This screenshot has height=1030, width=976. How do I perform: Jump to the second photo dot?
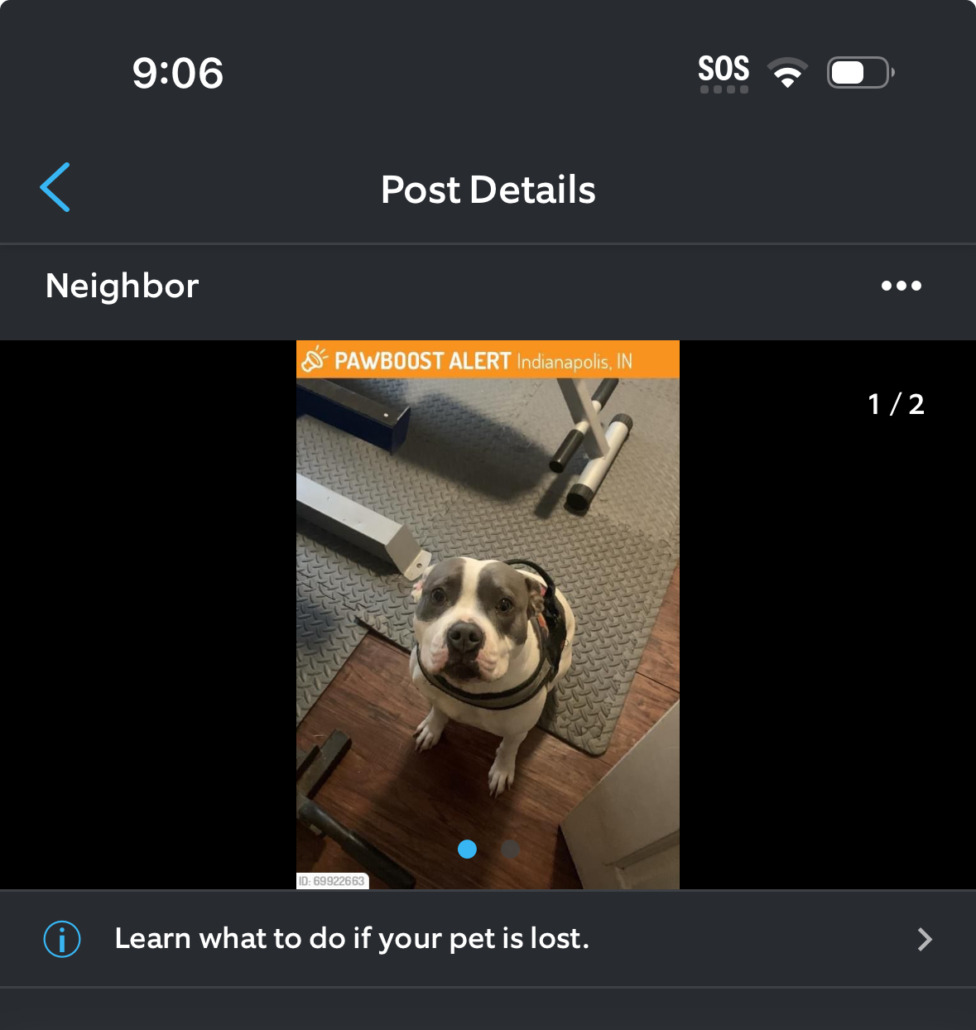(x=510, y=849)
